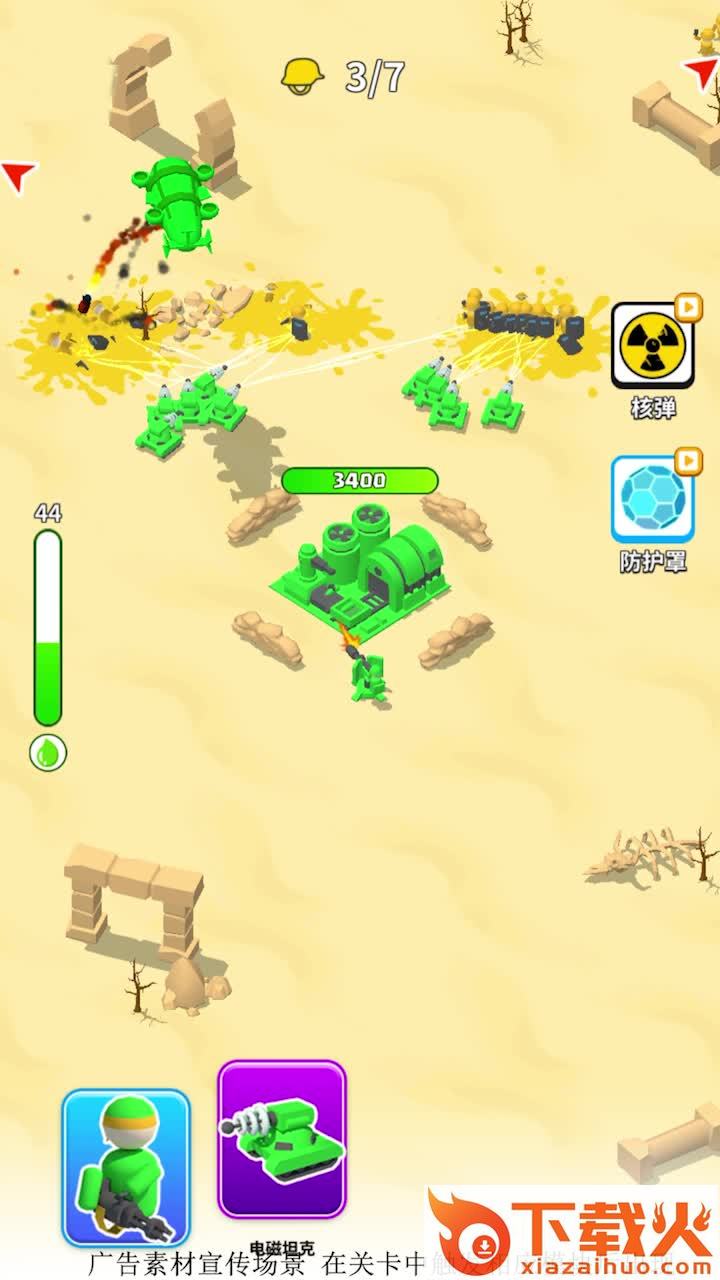Activate the 核弹 nuclear bomb skill

(652, 346)
